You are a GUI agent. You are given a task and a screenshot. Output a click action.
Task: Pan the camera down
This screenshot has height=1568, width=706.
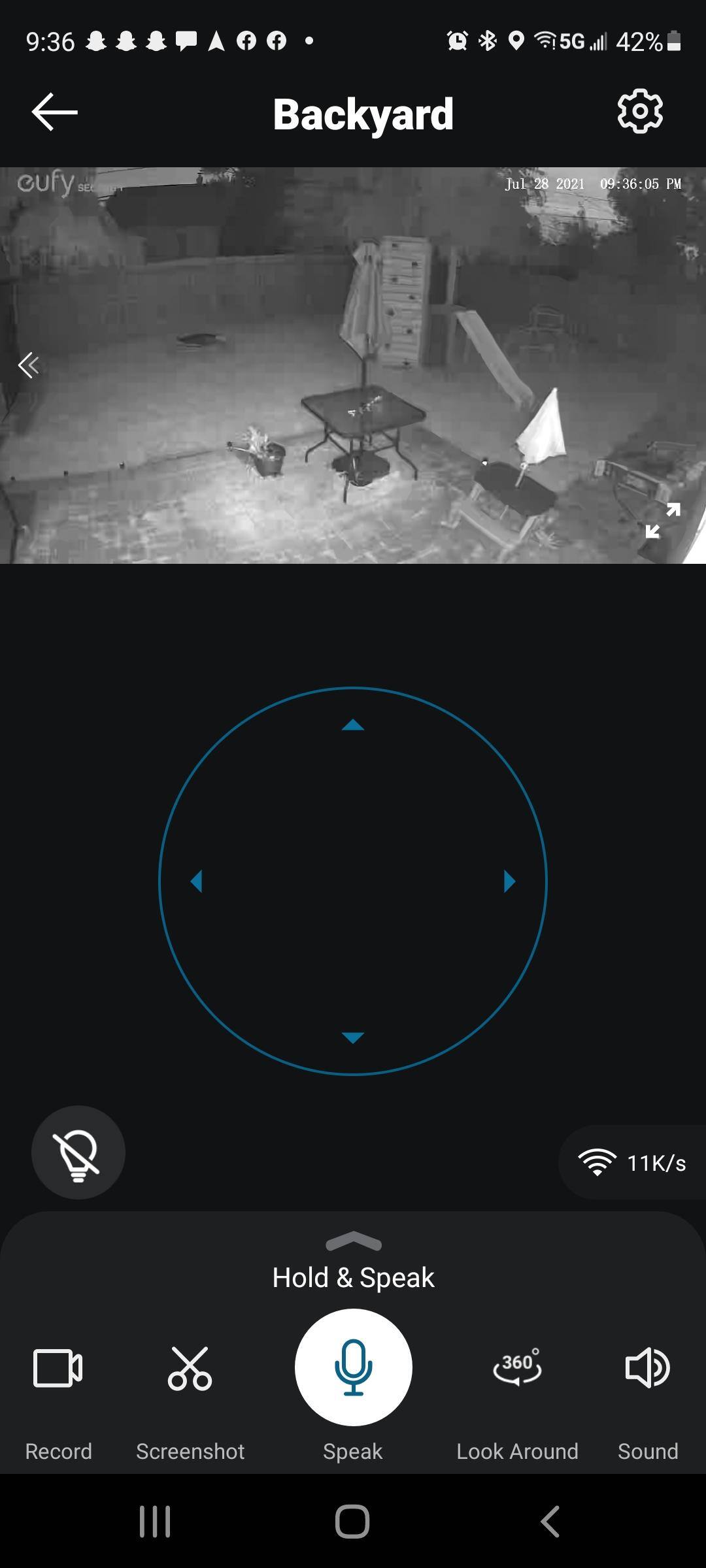(353, 1037)
